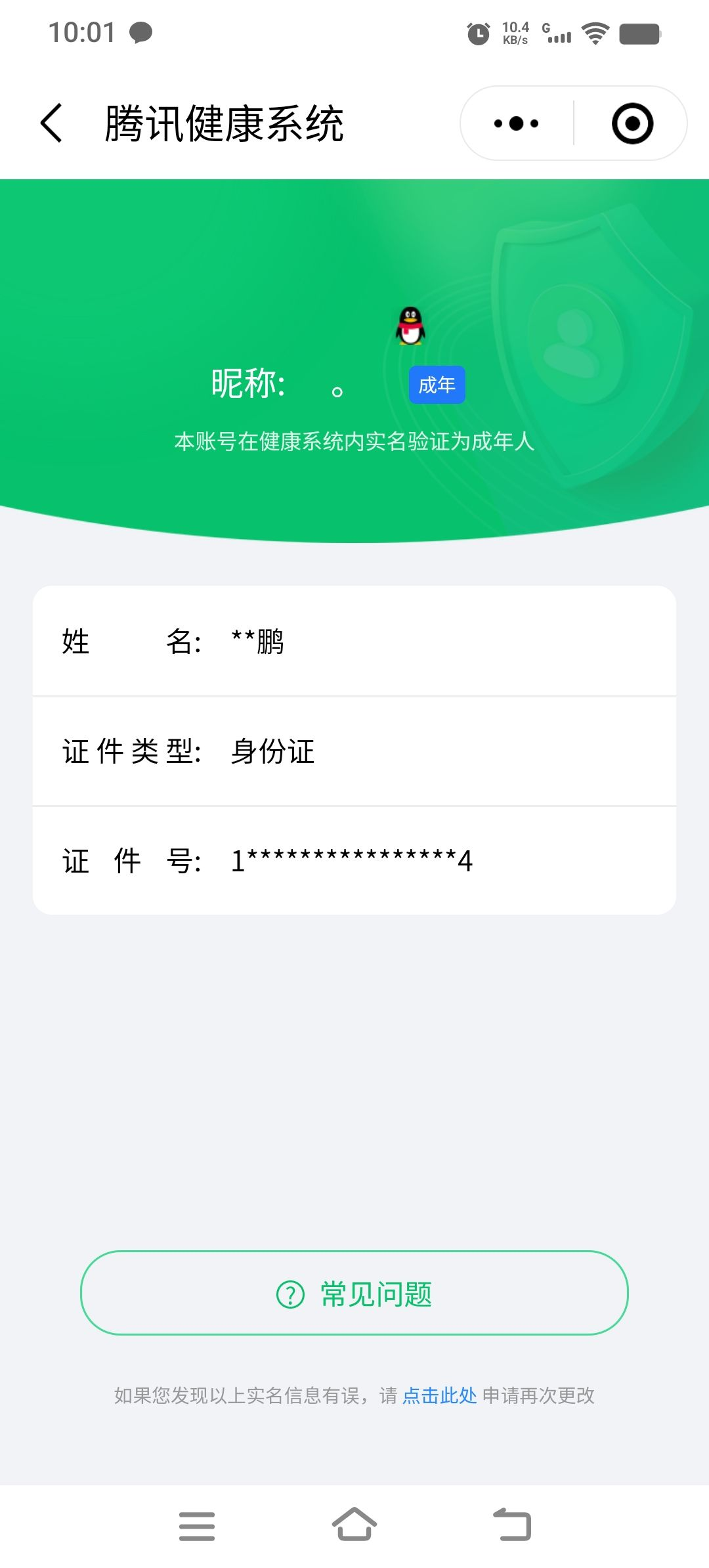
Task: Go back from 腾讯健康系统 page
Action: 51,123
